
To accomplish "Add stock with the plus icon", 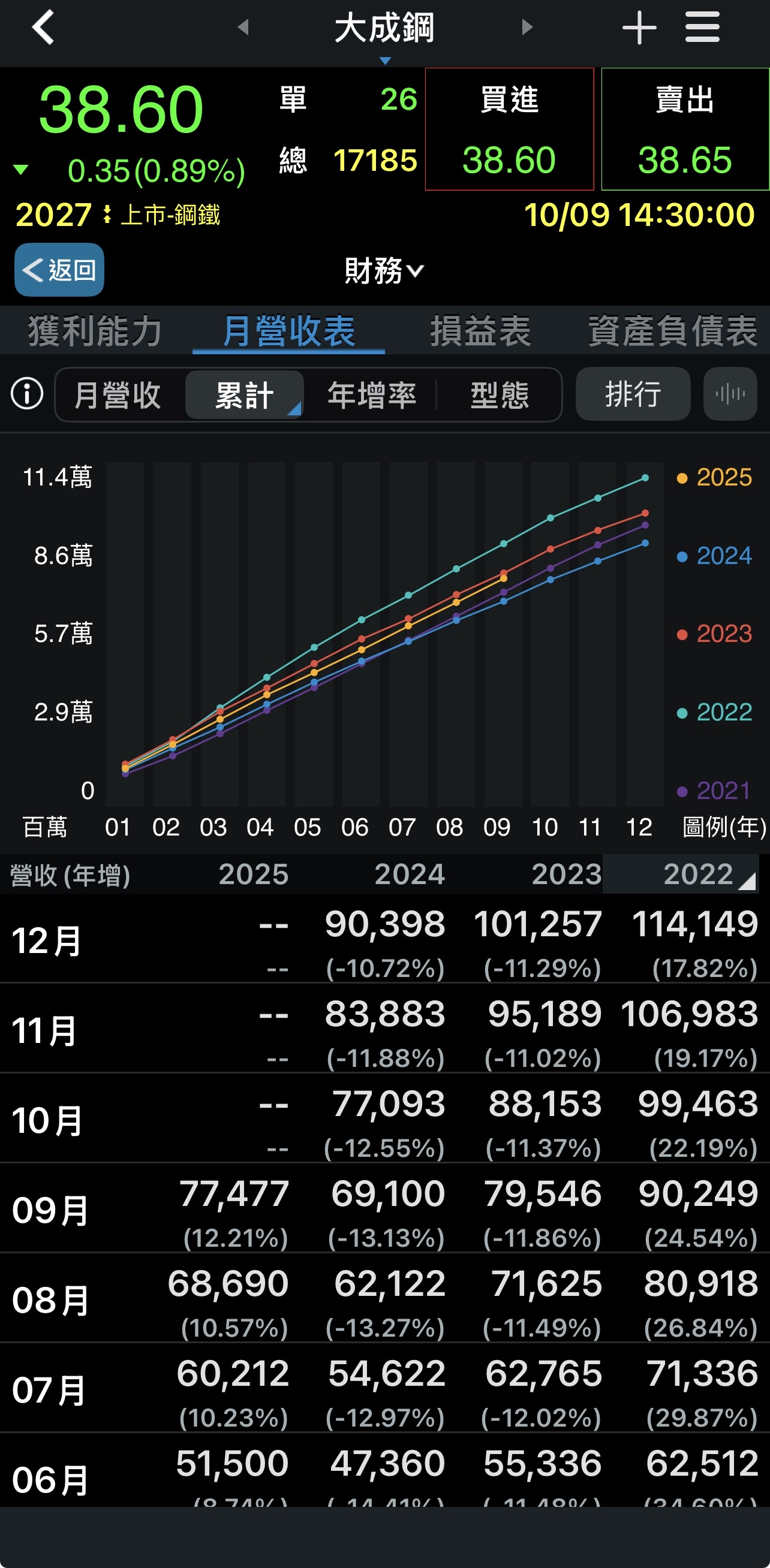I will click(639, 28).
